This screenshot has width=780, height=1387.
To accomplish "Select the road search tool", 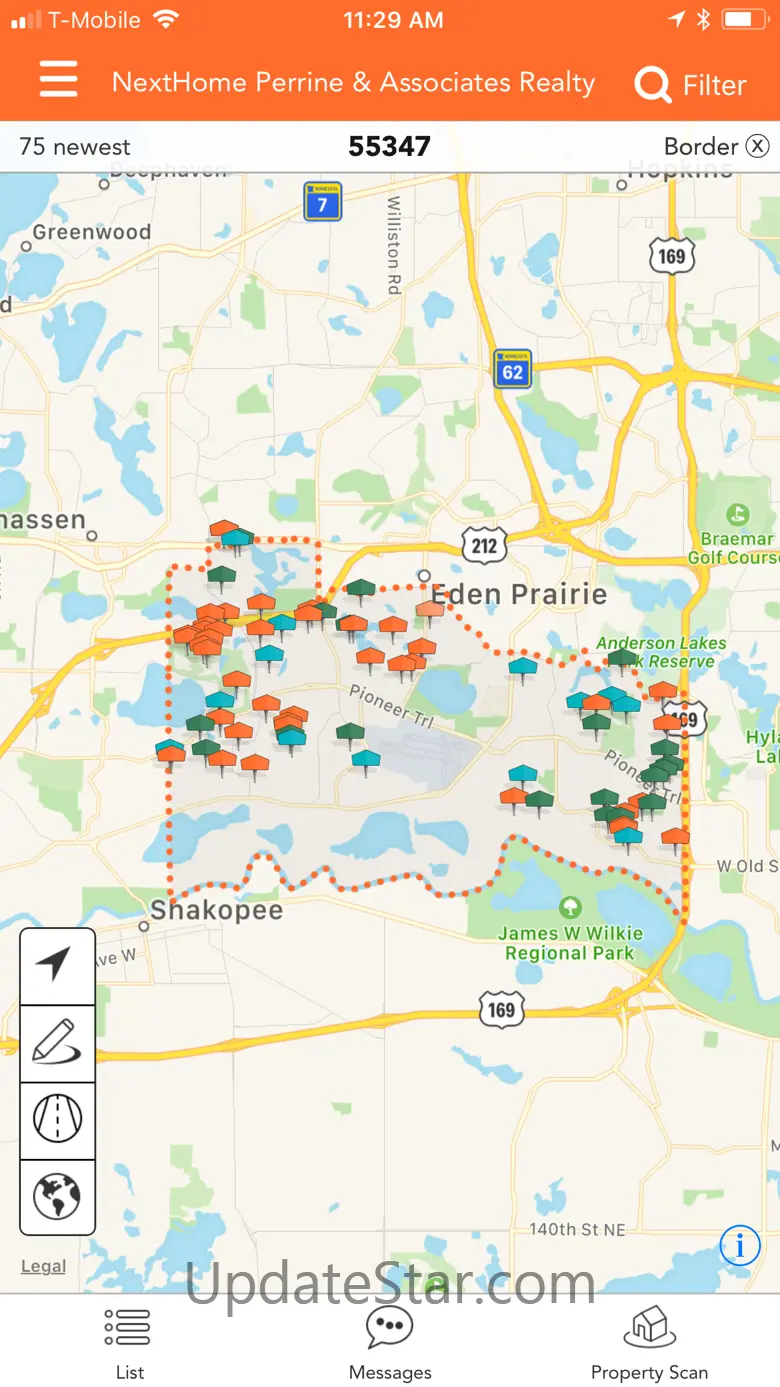I will [x=57, y=1119].
